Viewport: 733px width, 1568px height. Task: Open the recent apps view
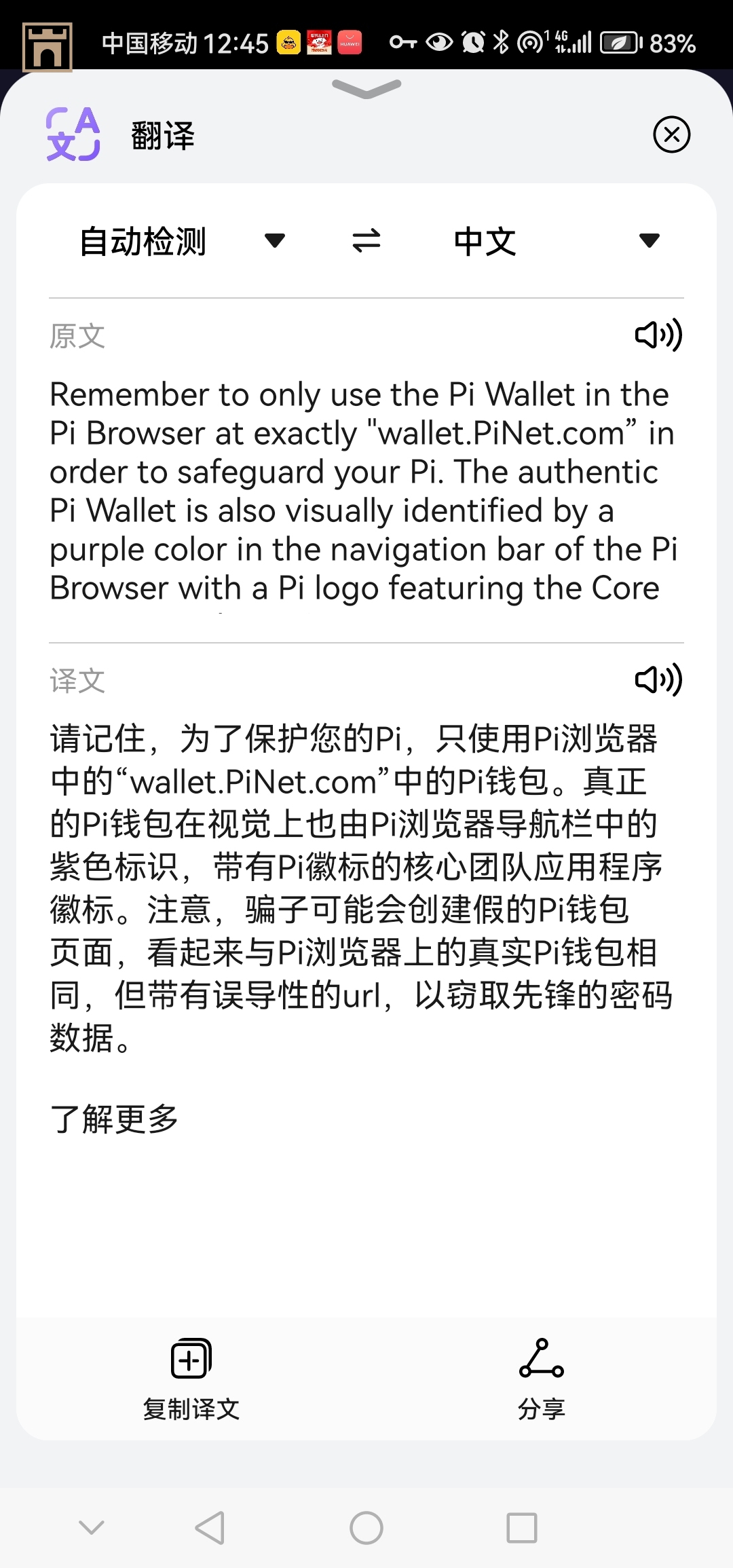(522, 1529)
